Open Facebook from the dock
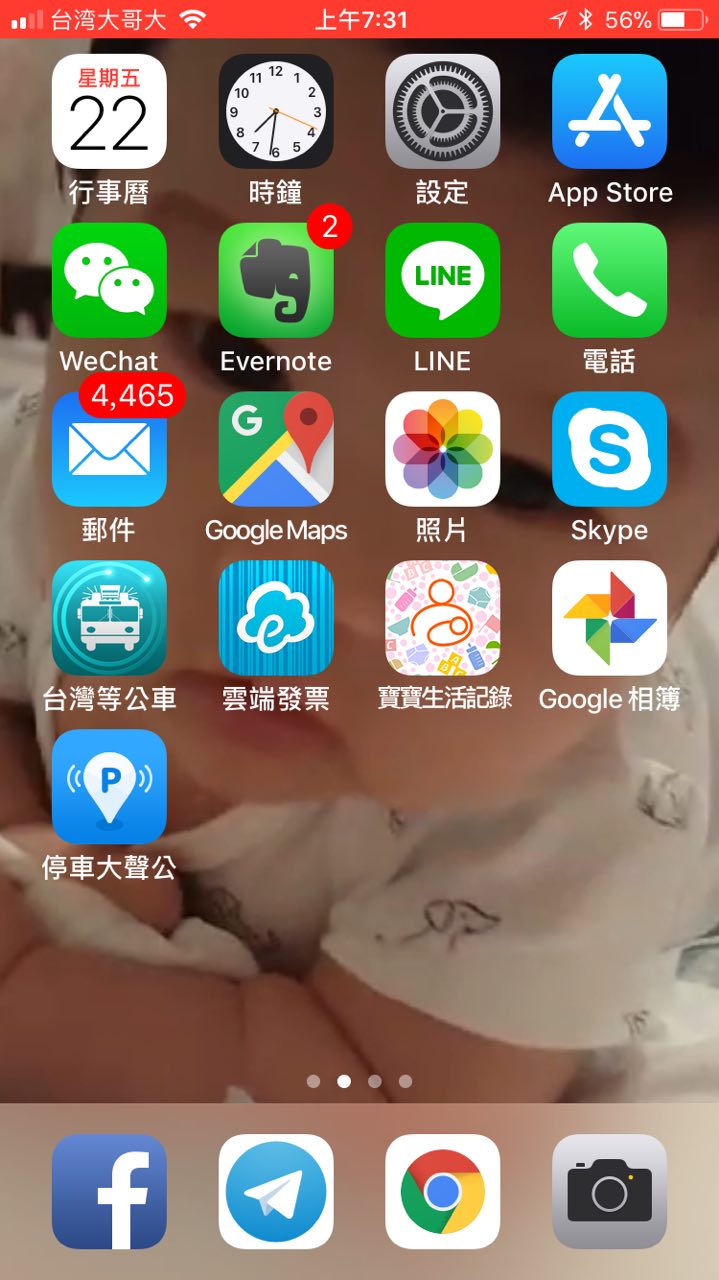 click(109, 1192)
